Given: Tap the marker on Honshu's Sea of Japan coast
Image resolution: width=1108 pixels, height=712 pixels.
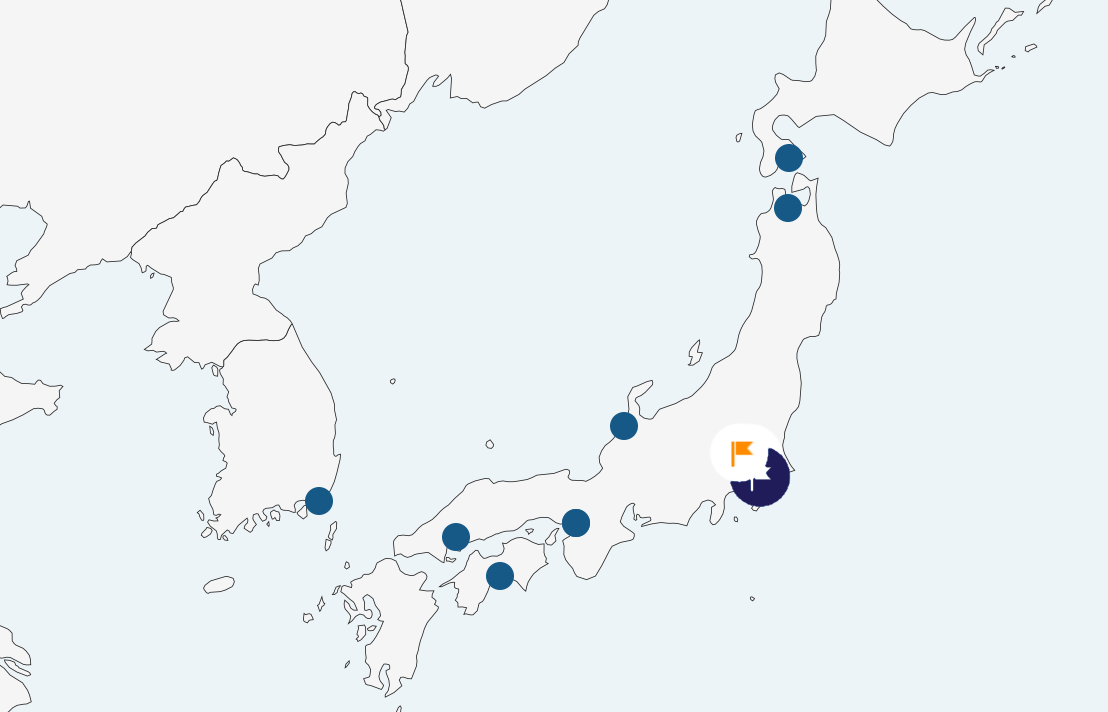Looking at the screenshot, I should 624,426.
